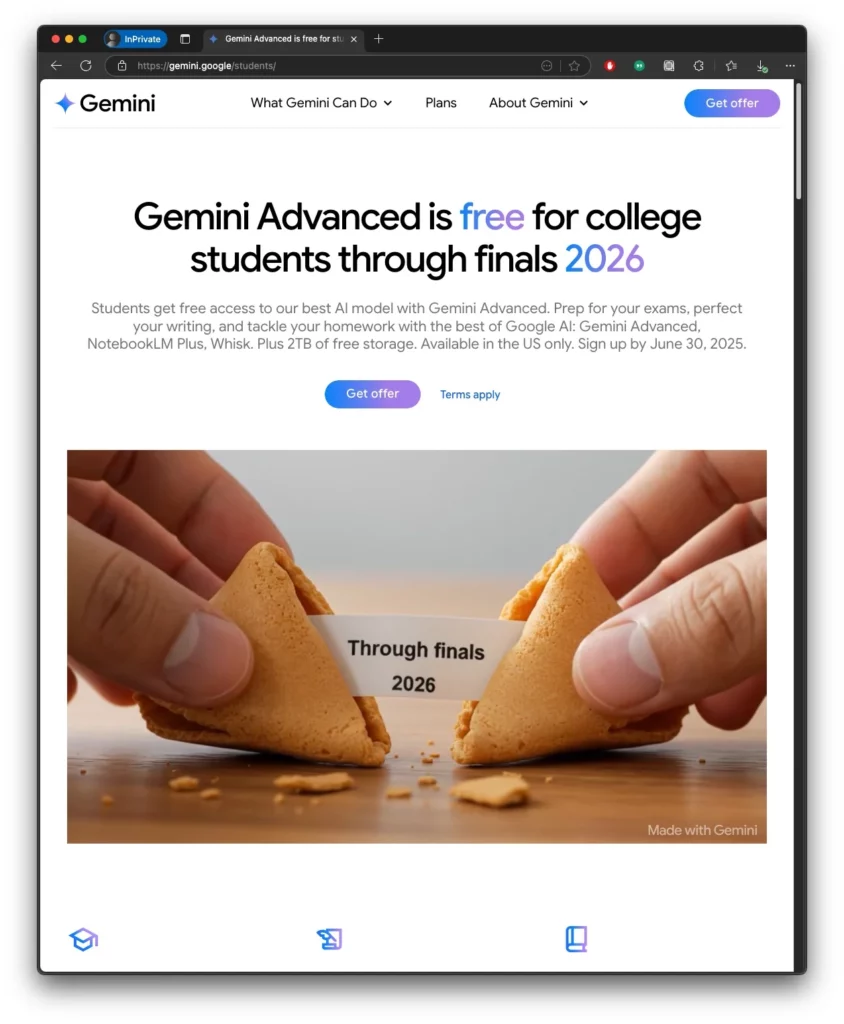844x1024 pixels.
Task: Tap the address bar showing gemini.google/students/
Action: click(x=300, y=66)
